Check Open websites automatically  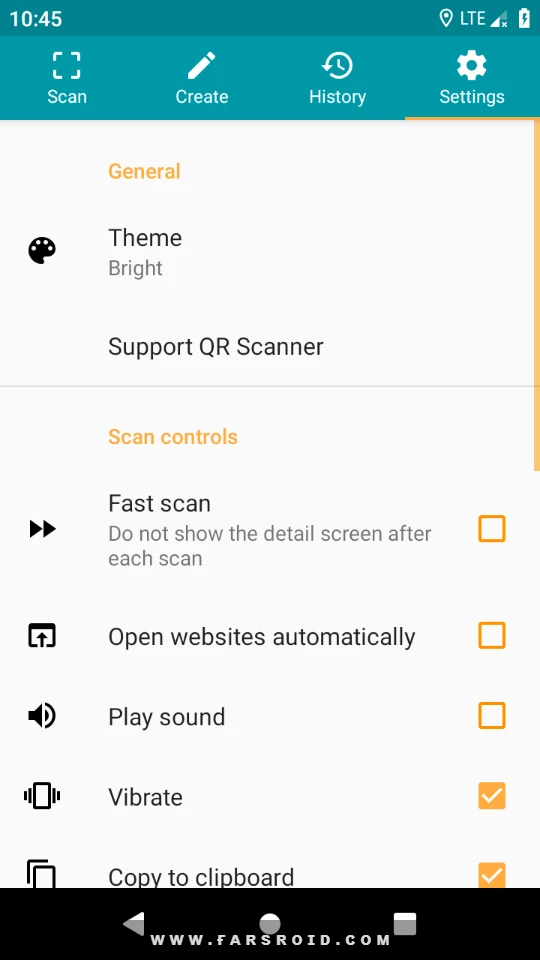(492, 636)
